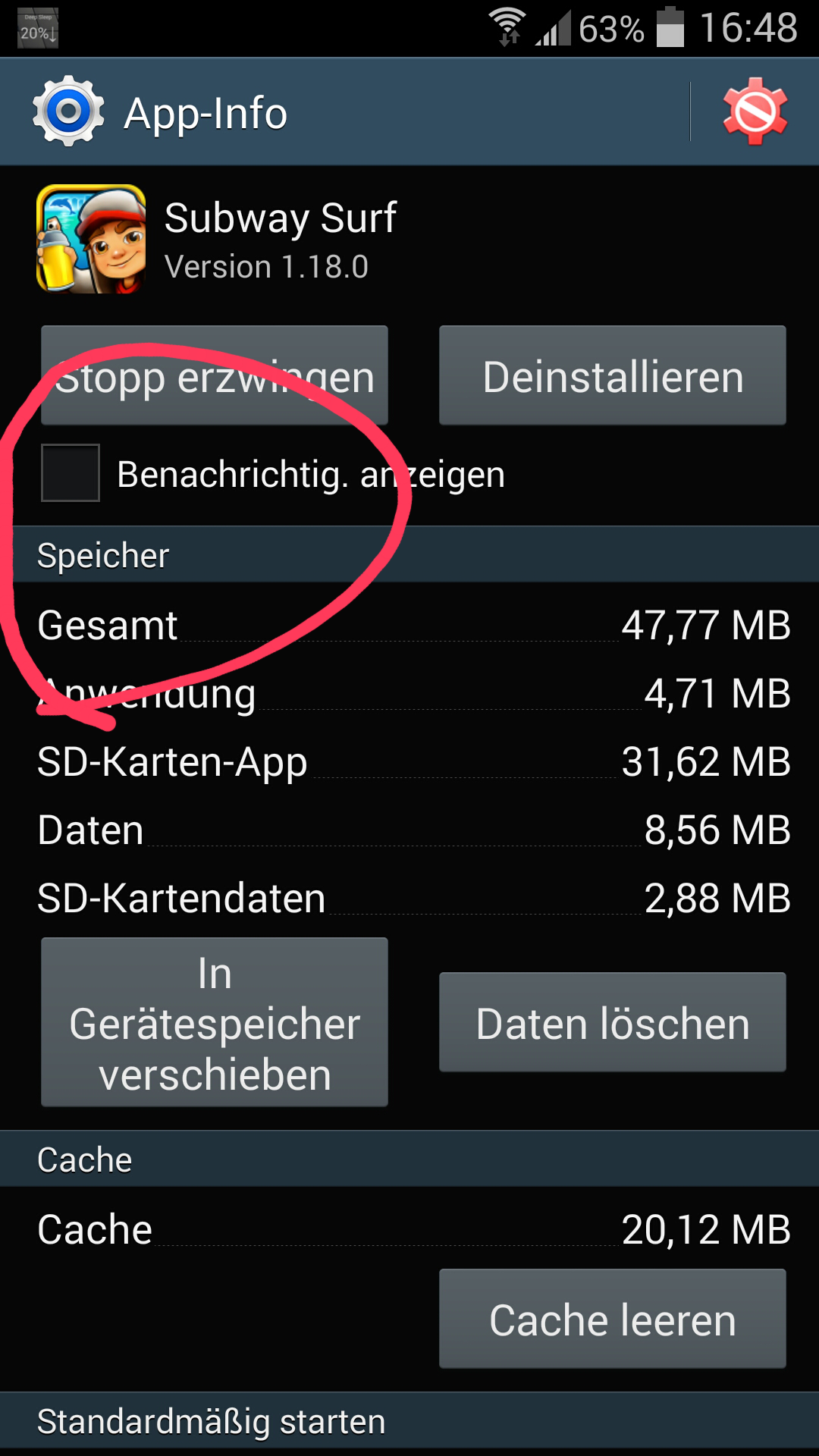Force stop via Stopp erzwingen
Image resolution: width=819 pixels, height=1456 pixels.
point(215,375)
